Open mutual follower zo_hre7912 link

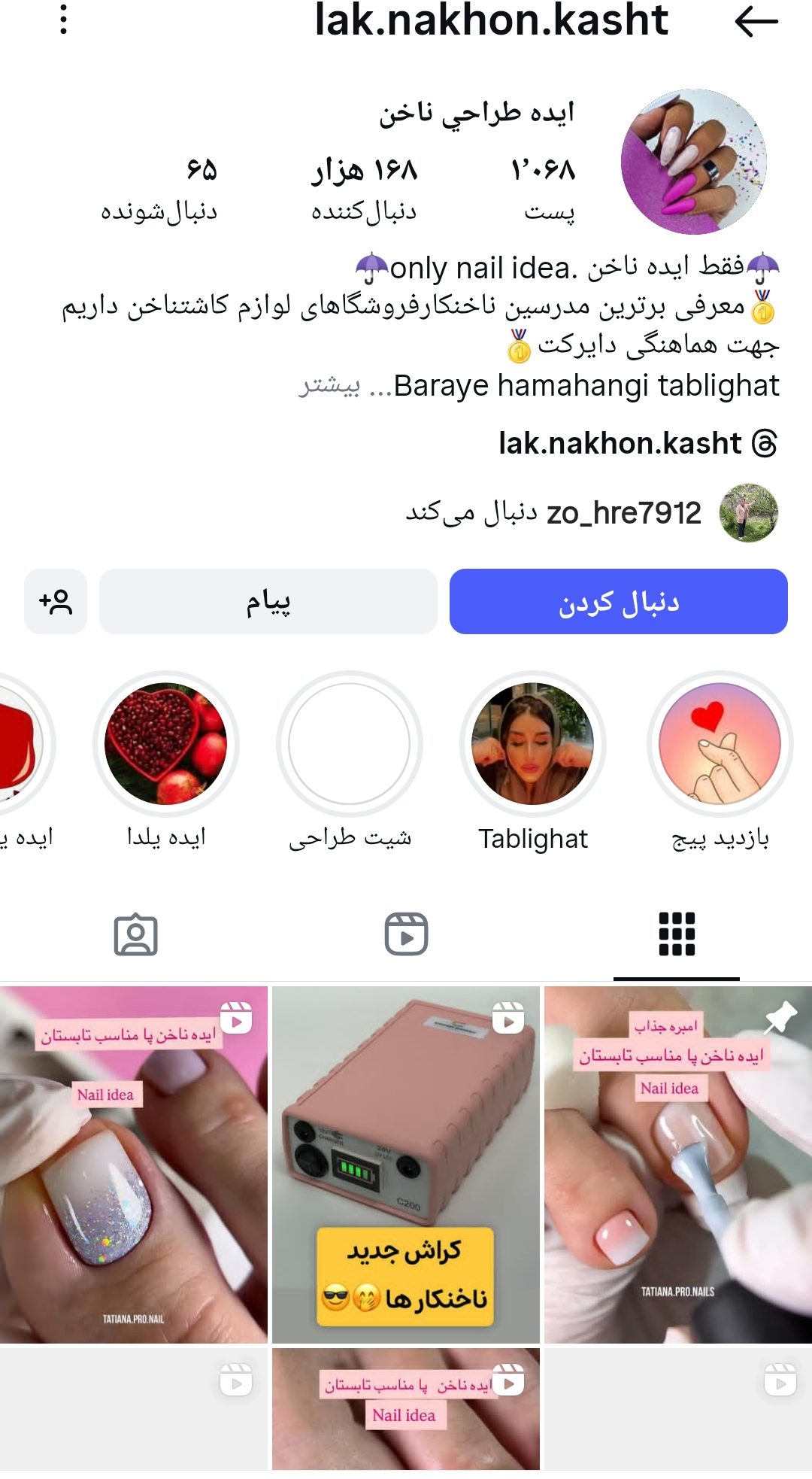623,514
